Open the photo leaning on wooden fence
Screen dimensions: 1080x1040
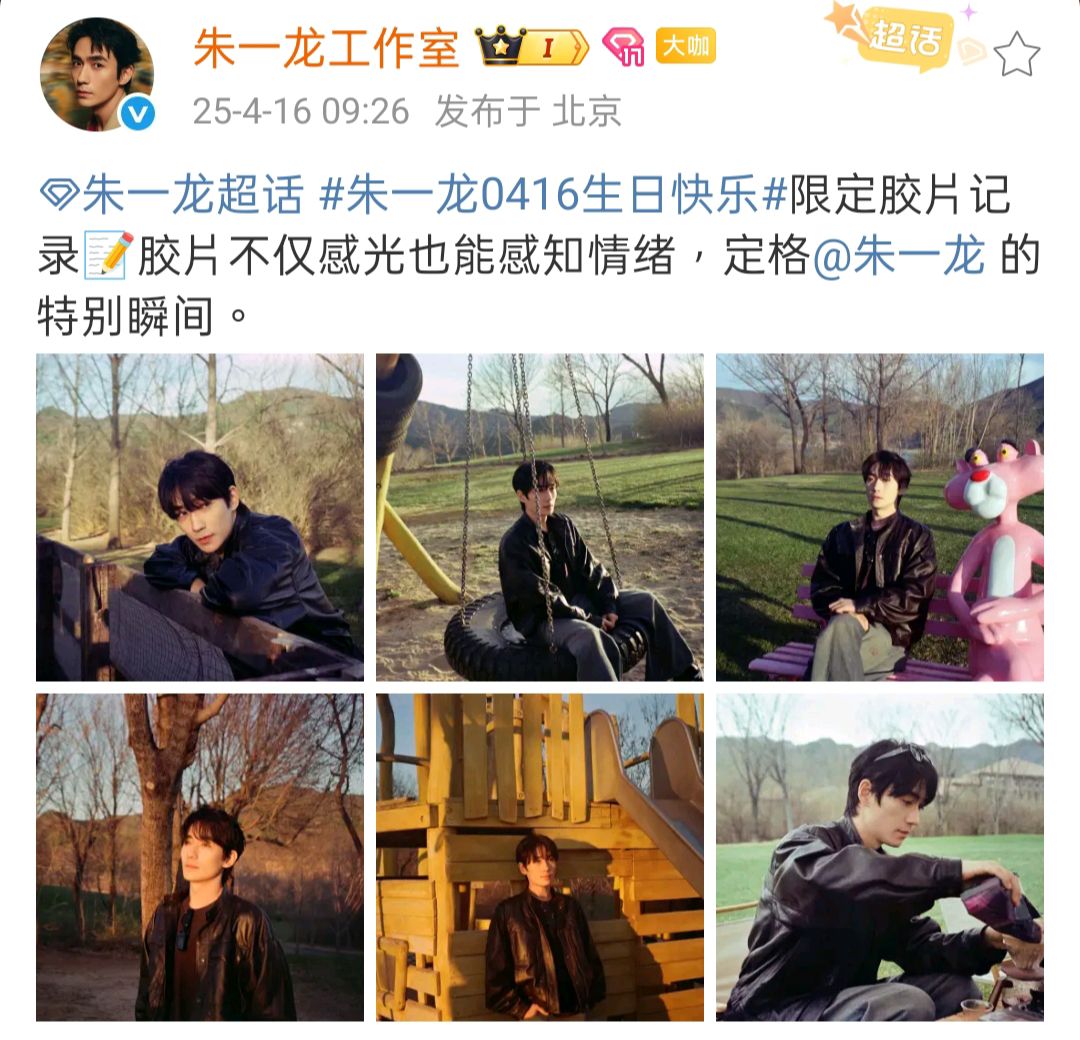pos(200,517)
